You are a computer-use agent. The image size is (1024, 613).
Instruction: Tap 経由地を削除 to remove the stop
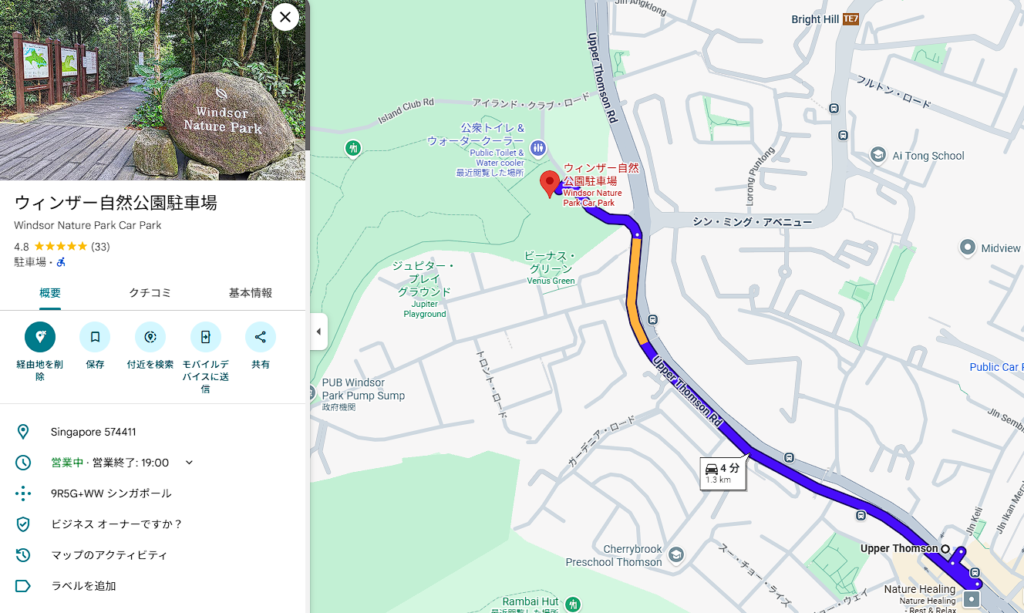40,337
